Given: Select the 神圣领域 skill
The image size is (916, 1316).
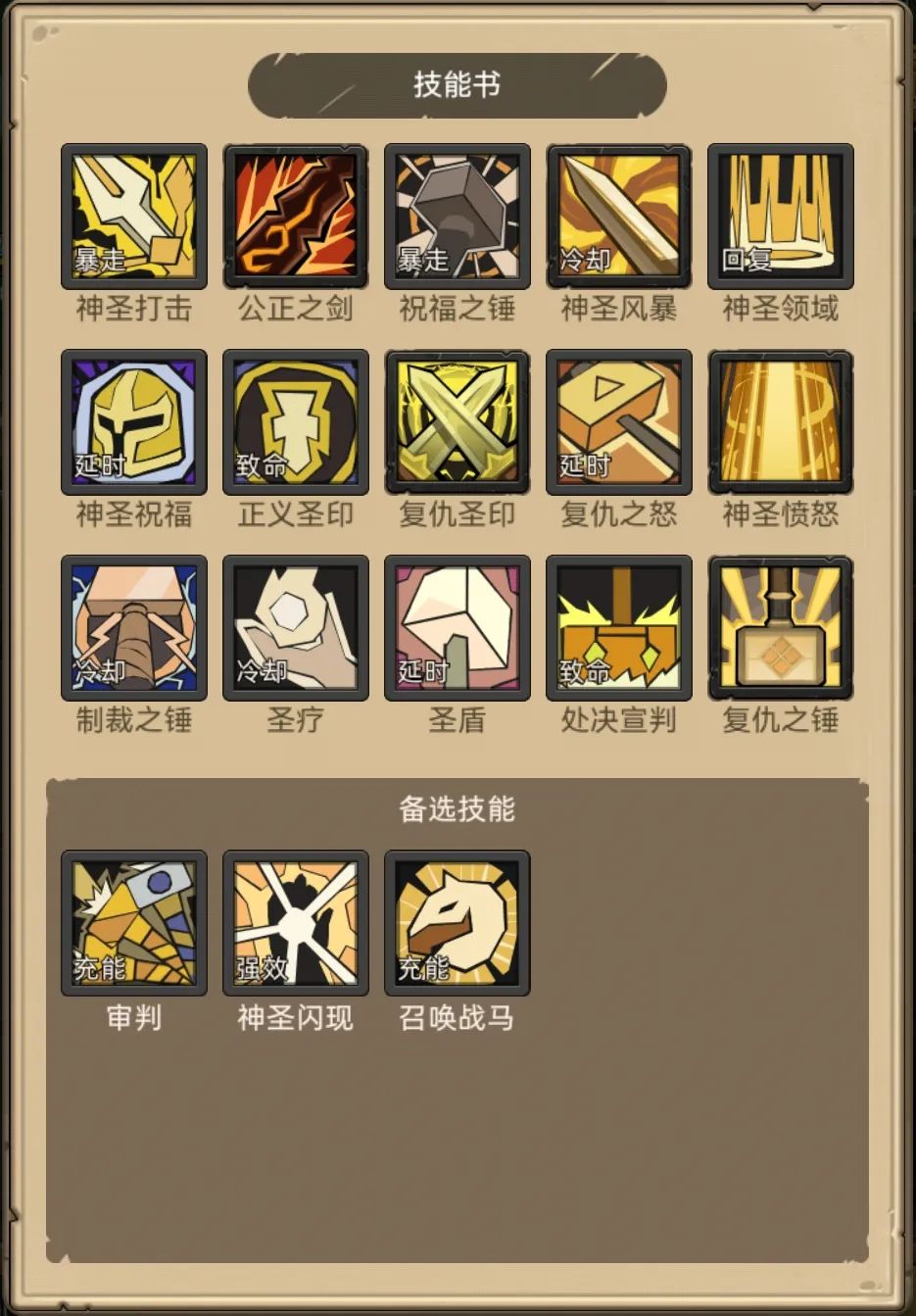Looking at the screenshot, I should click(781, 217).
